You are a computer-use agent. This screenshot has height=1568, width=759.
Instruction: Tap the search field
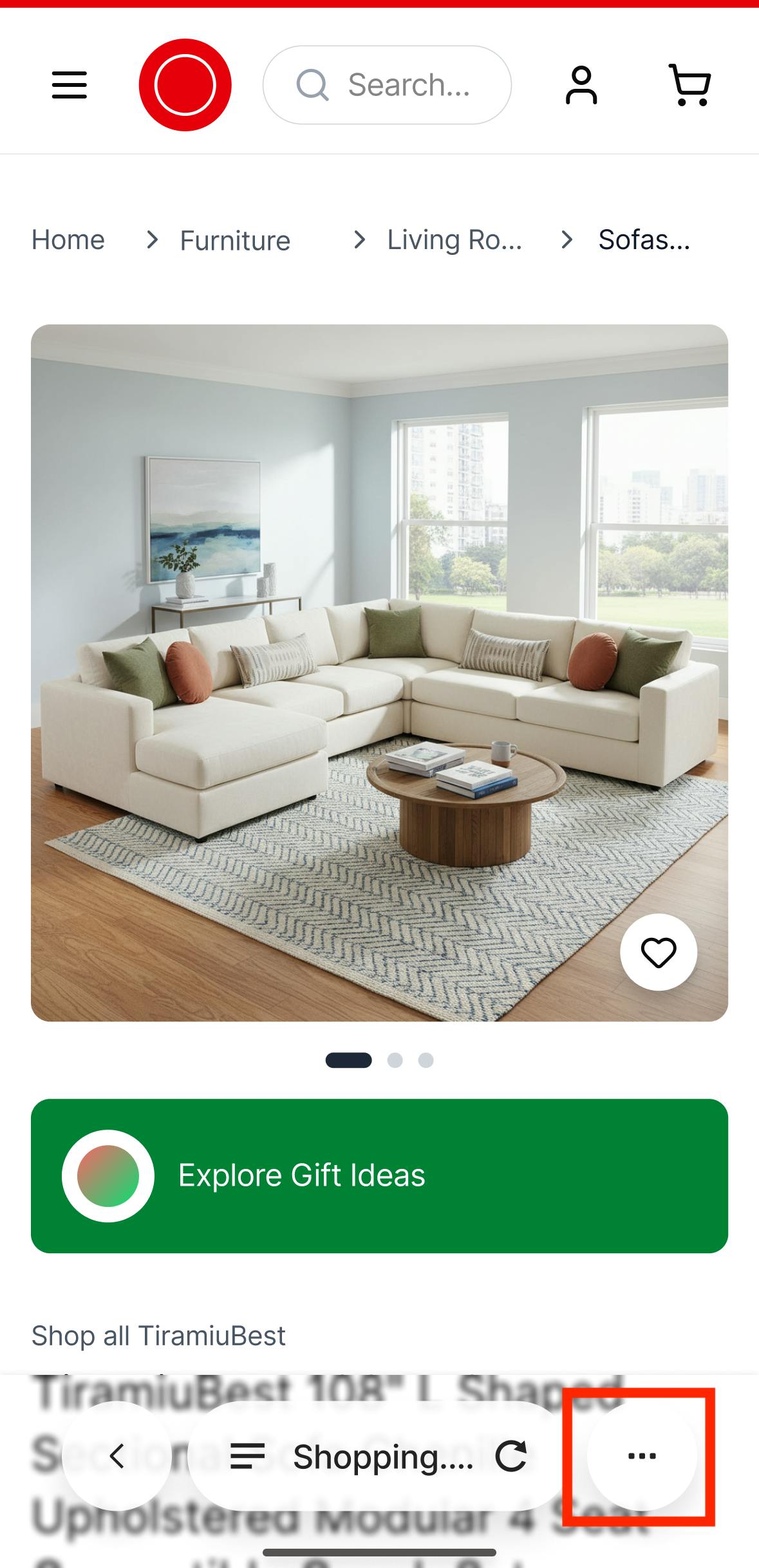pos(387,85)
